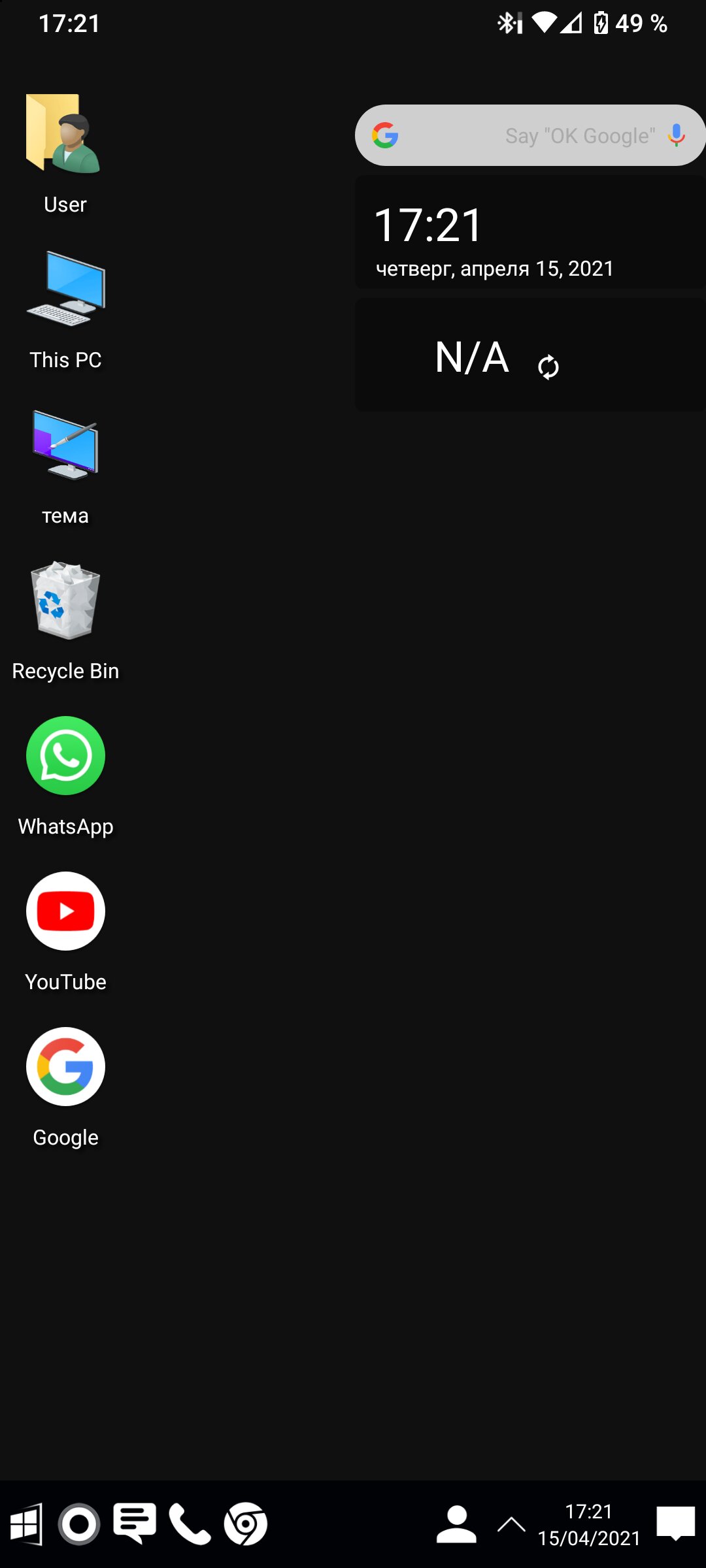Expand the taskbar tray arrow
This screenshot has width=706, height=1568.
pos(511,1524)
